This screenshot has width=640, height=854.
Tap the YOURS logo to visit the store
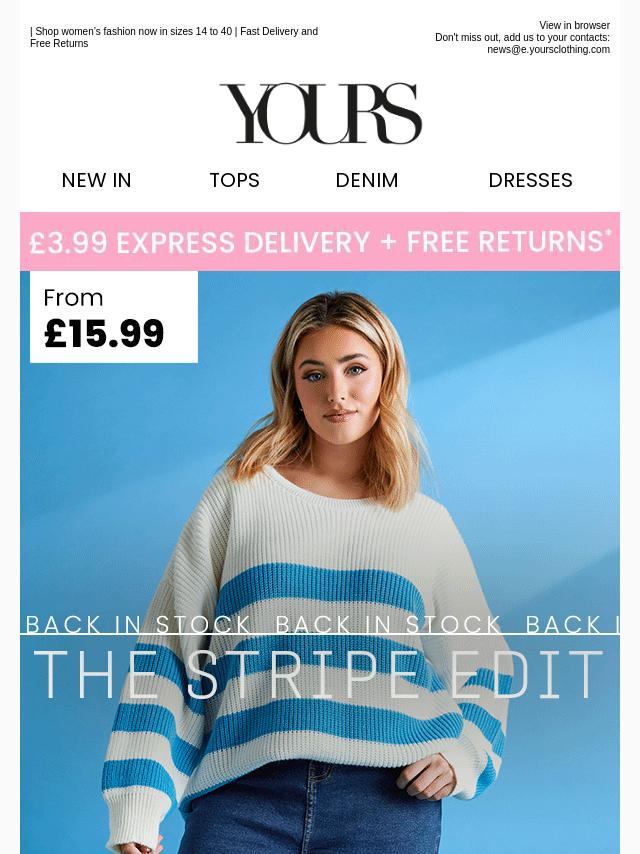(320, 113)
